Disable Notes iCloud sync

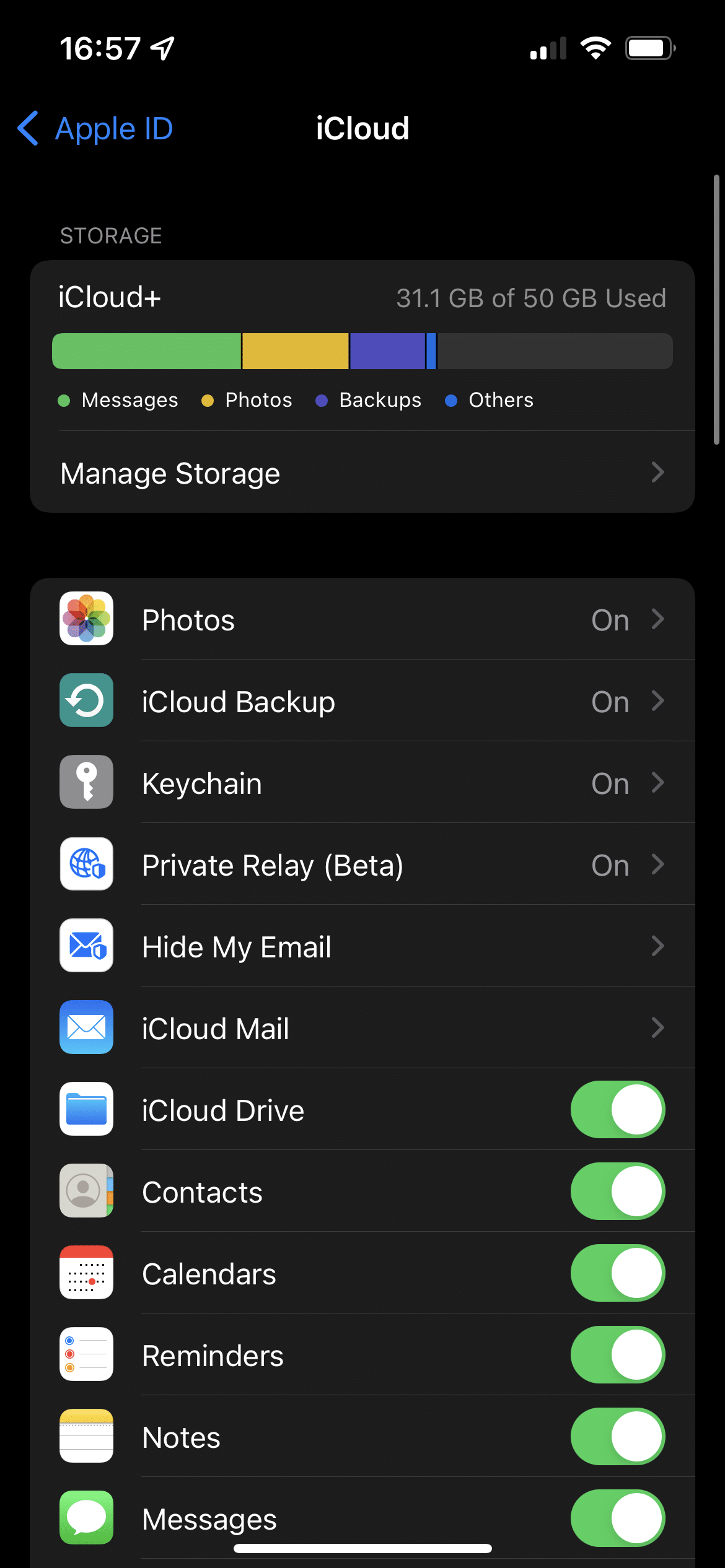[618, 1437]
